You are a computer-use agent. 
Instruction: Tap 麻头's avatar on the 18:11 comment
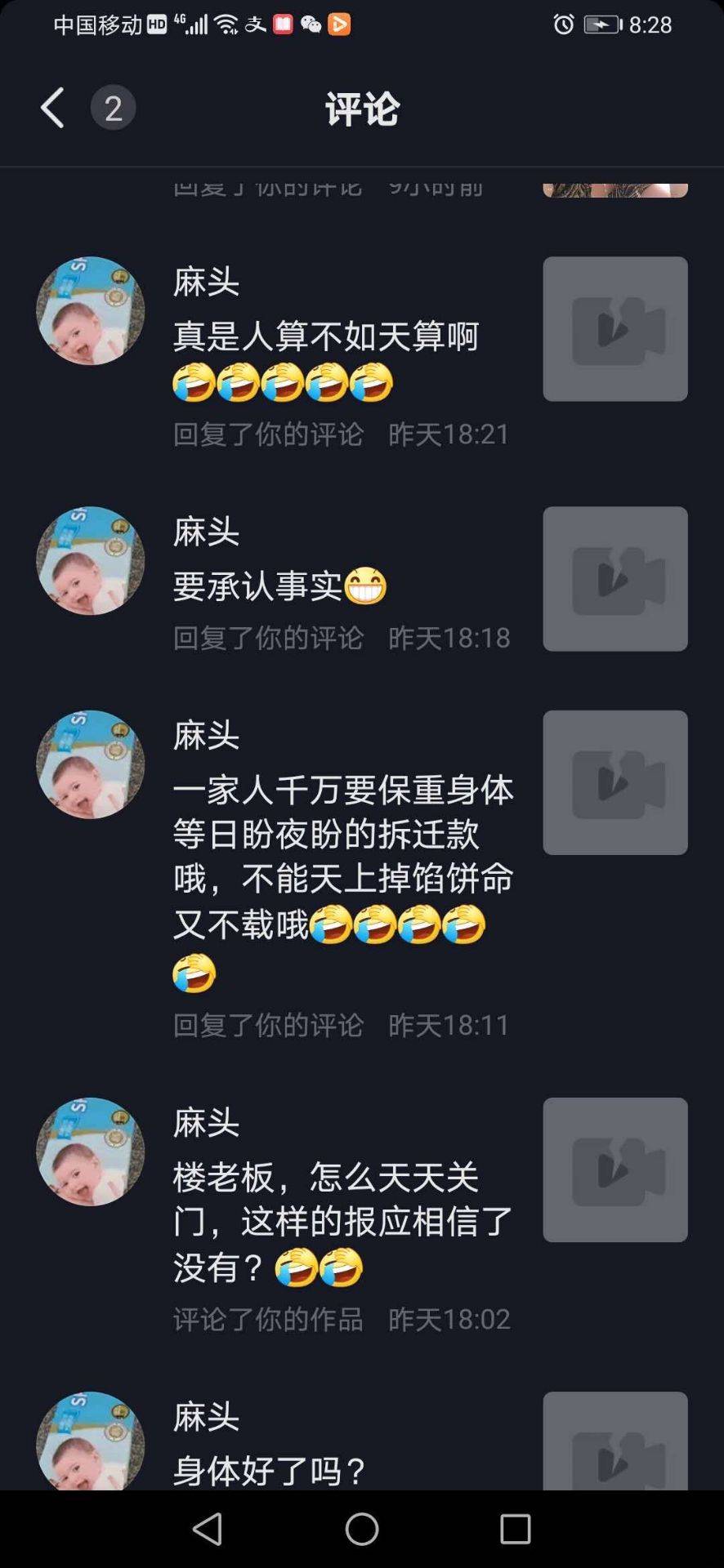click(91, 764)
